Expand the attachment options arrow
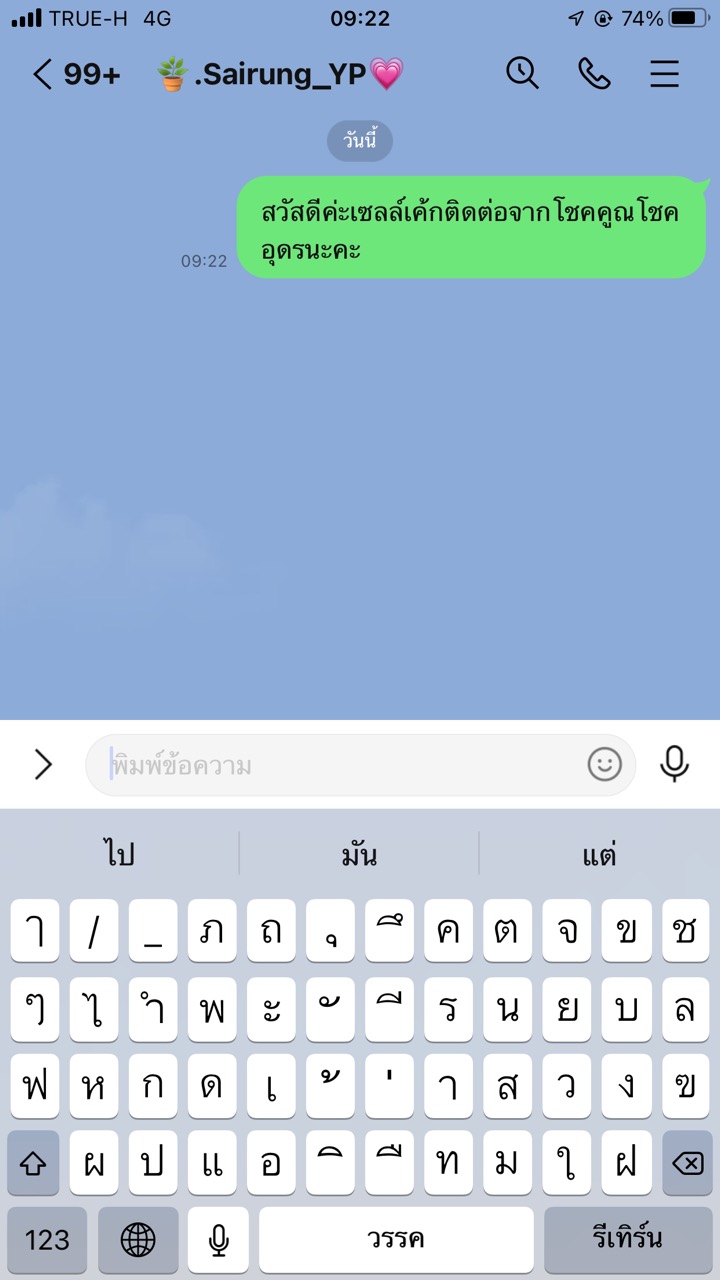The image size is (720, 1280). coord(43,765)
